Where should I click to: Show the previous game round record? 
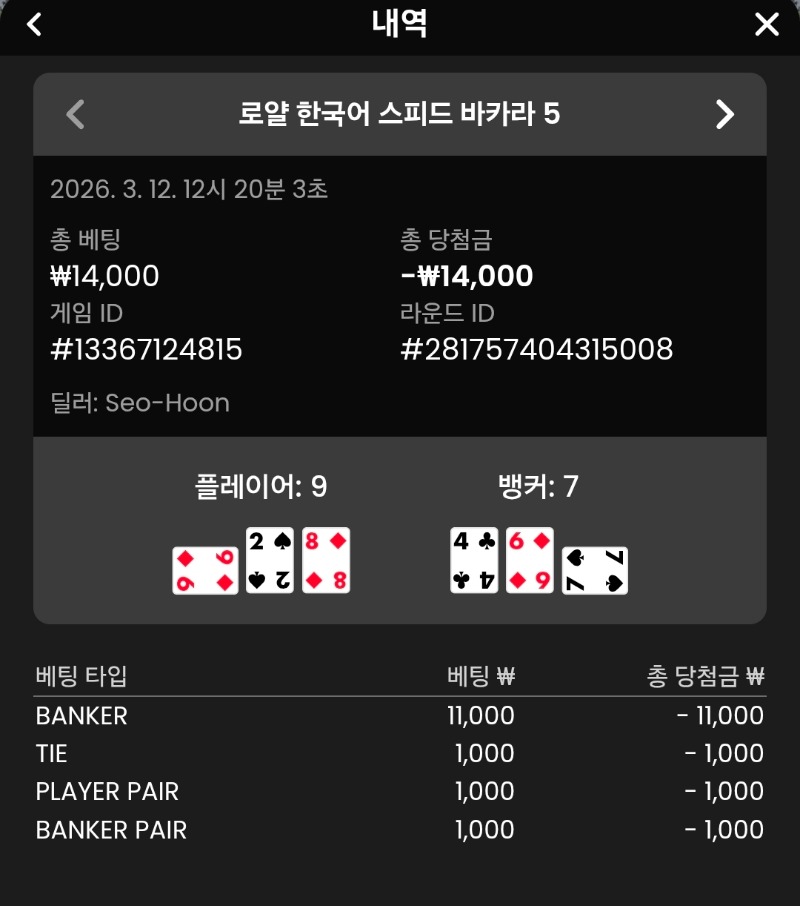point(75,115)
